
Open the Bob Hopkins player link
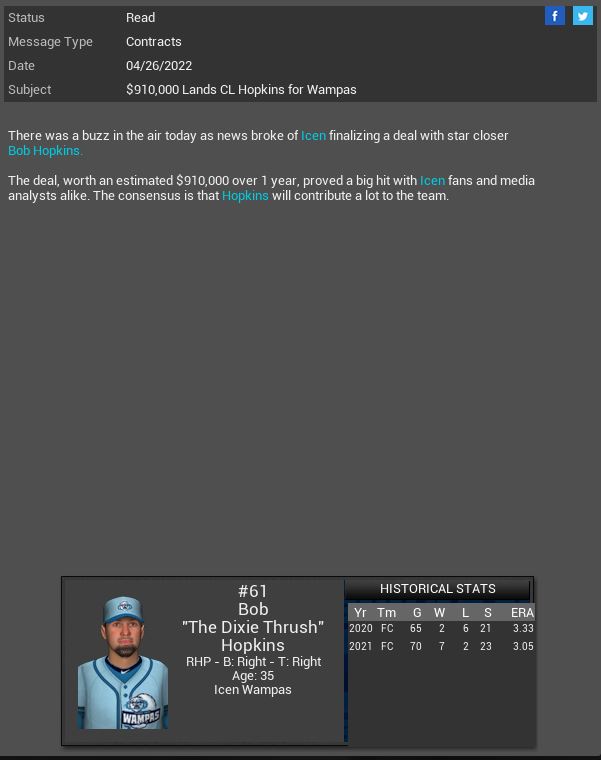coord(45,151)
